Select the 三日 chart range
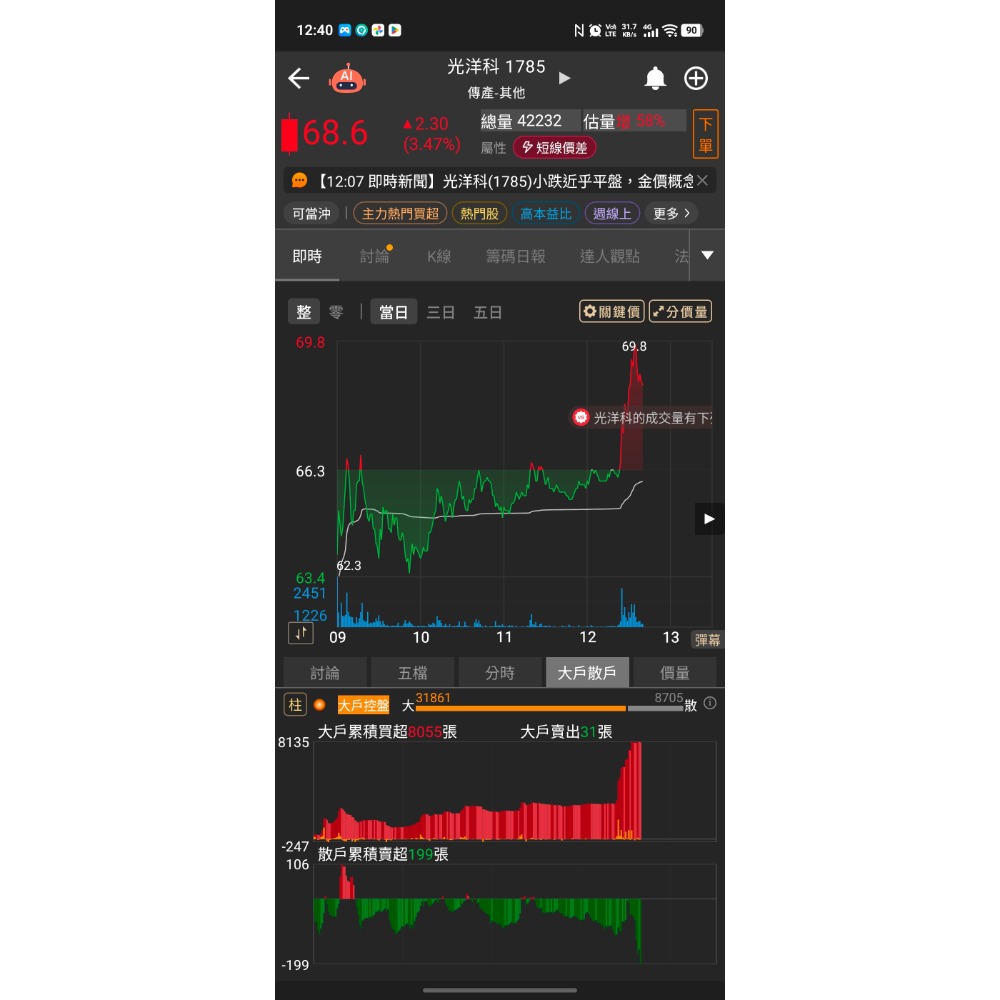The image size is (1000, 1000). 441,312
